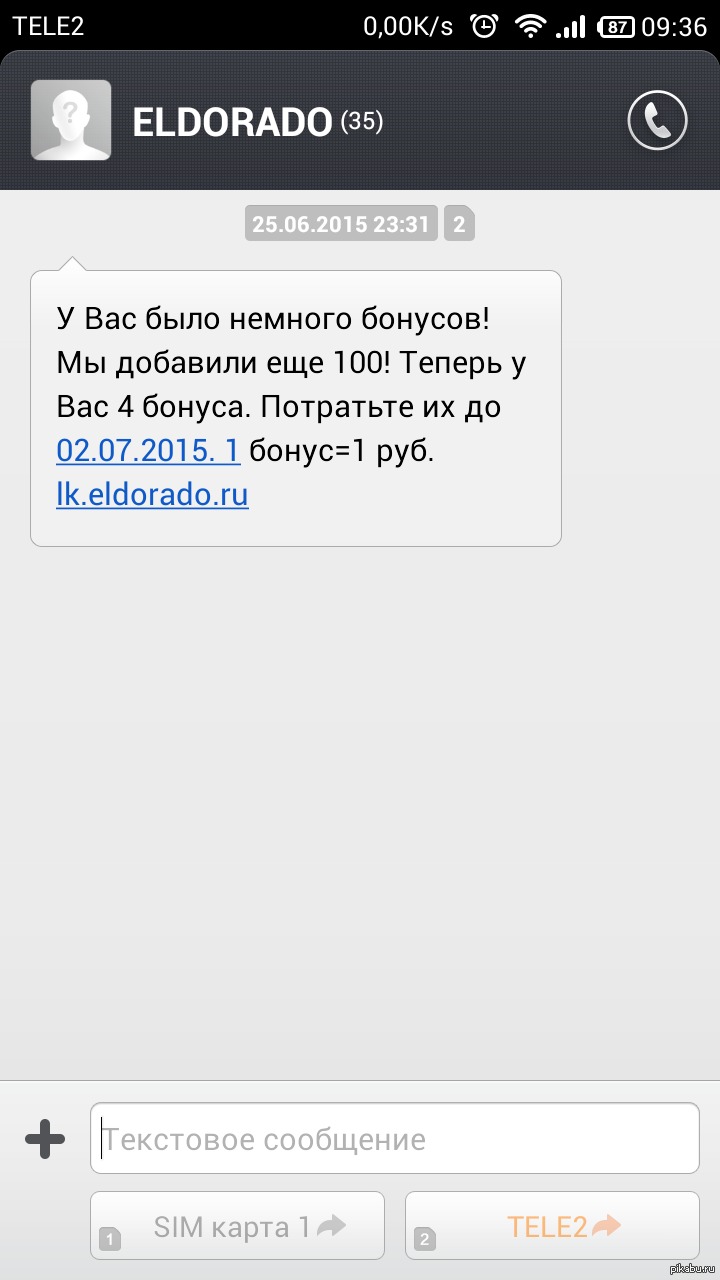
Task: Open the lk.eldorado.ru link
Action: point(152,494)
